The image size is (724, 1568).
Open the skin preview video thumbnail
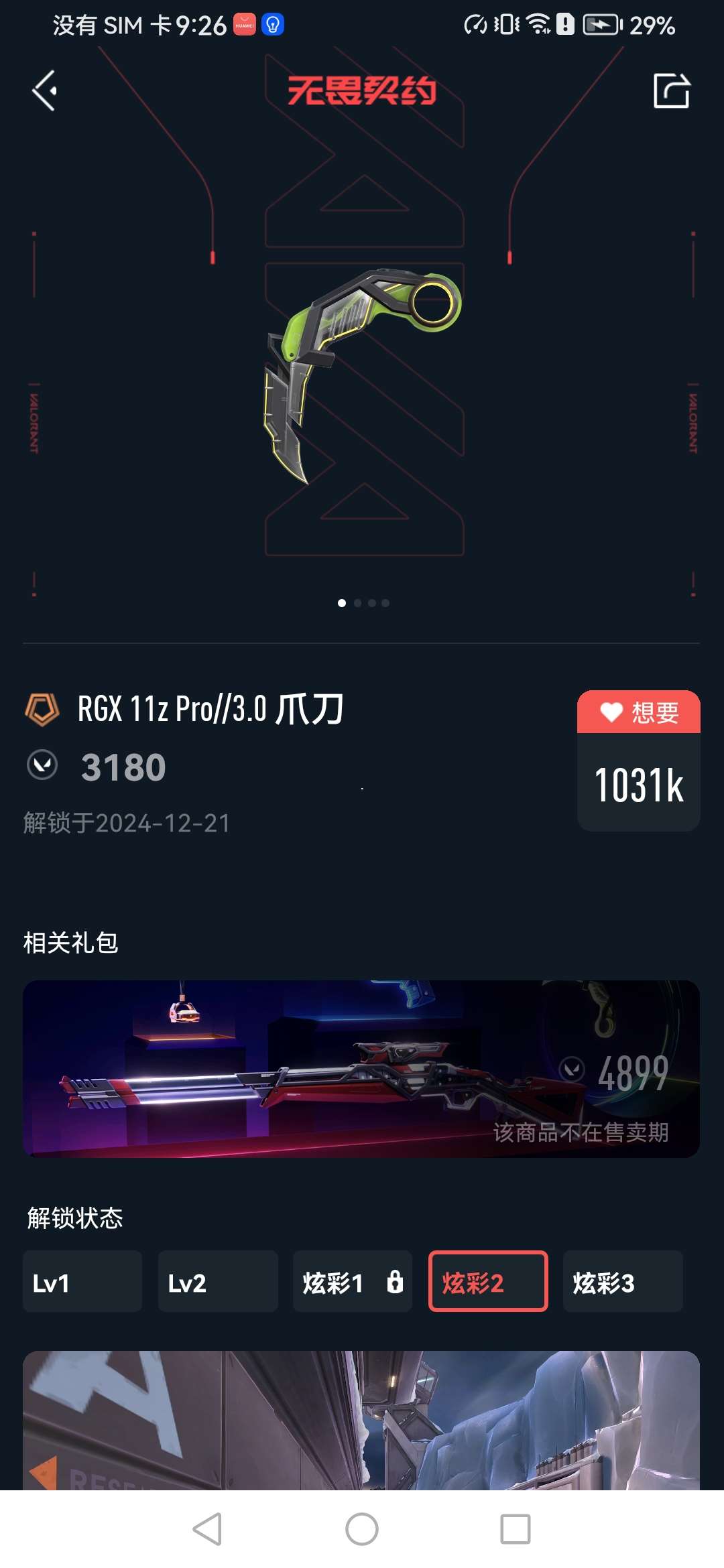(361, 1421)
